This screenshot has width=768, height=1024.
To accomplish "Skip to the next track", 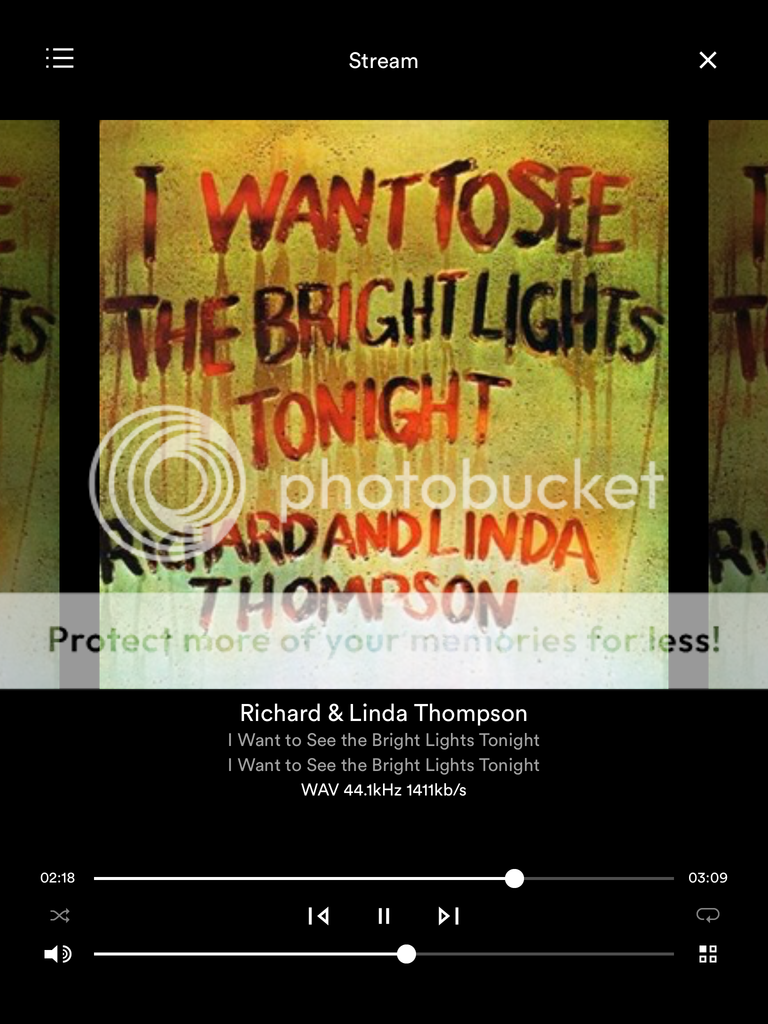I will [x=449, y=916].
